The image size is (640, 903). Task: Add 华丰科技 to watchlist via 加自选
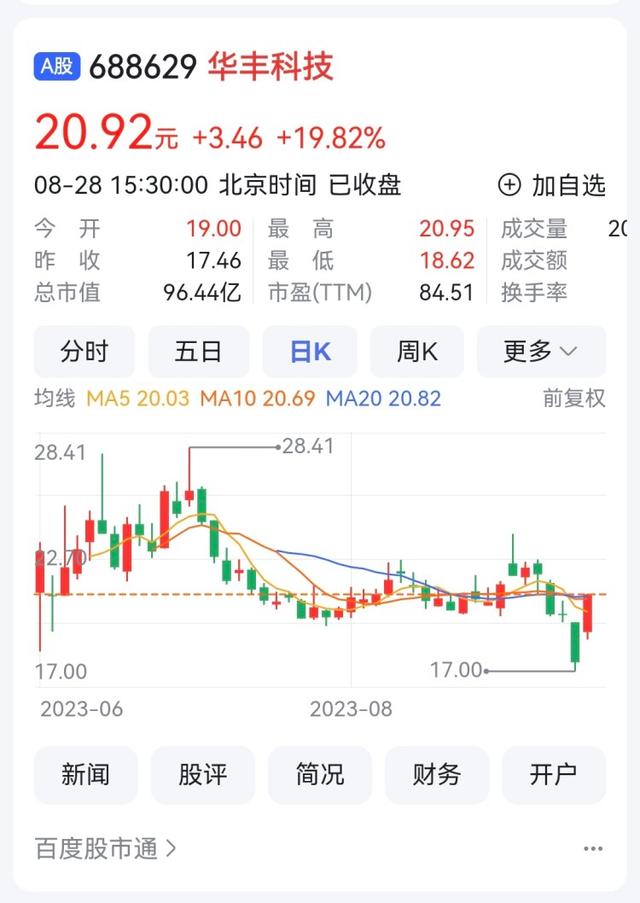(x=552, y=185)
